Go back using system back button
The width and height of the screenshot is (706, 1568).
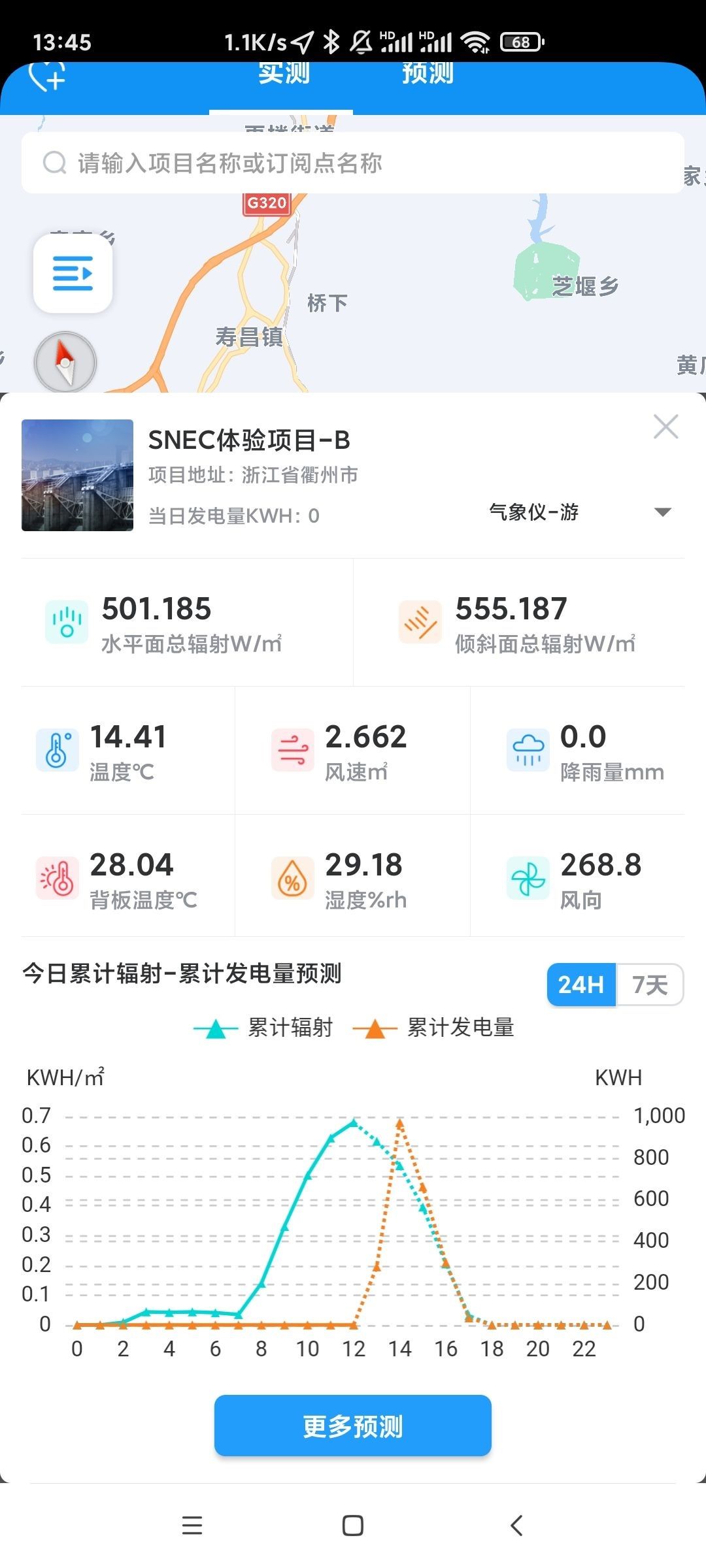tap(516, 1526)
